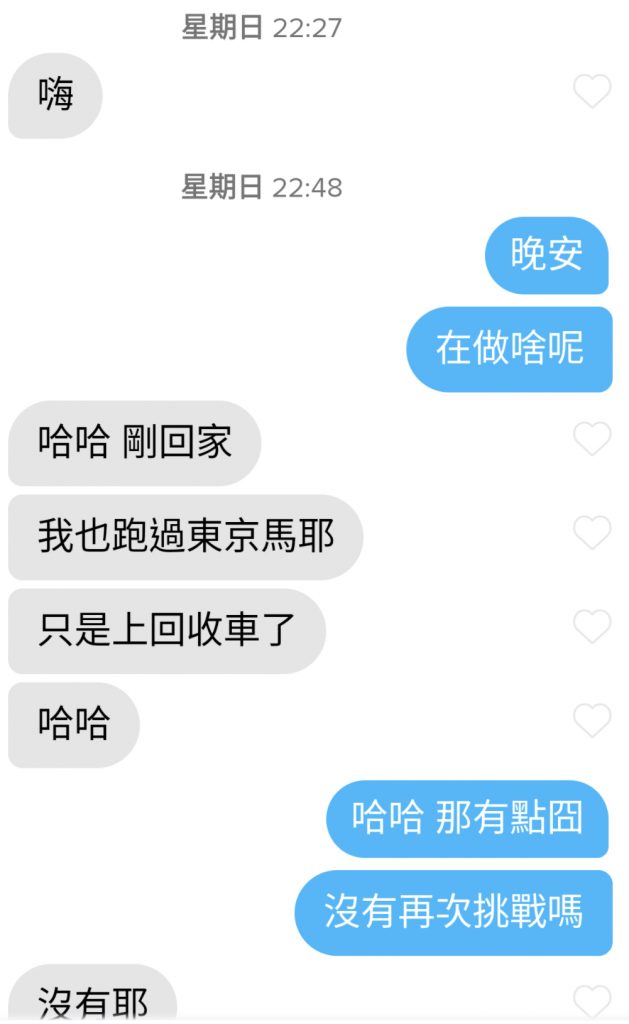Like the message 只是上回收車了
Image resolution: width=629 pixels, height=1024 pixels.
(591, 627)
